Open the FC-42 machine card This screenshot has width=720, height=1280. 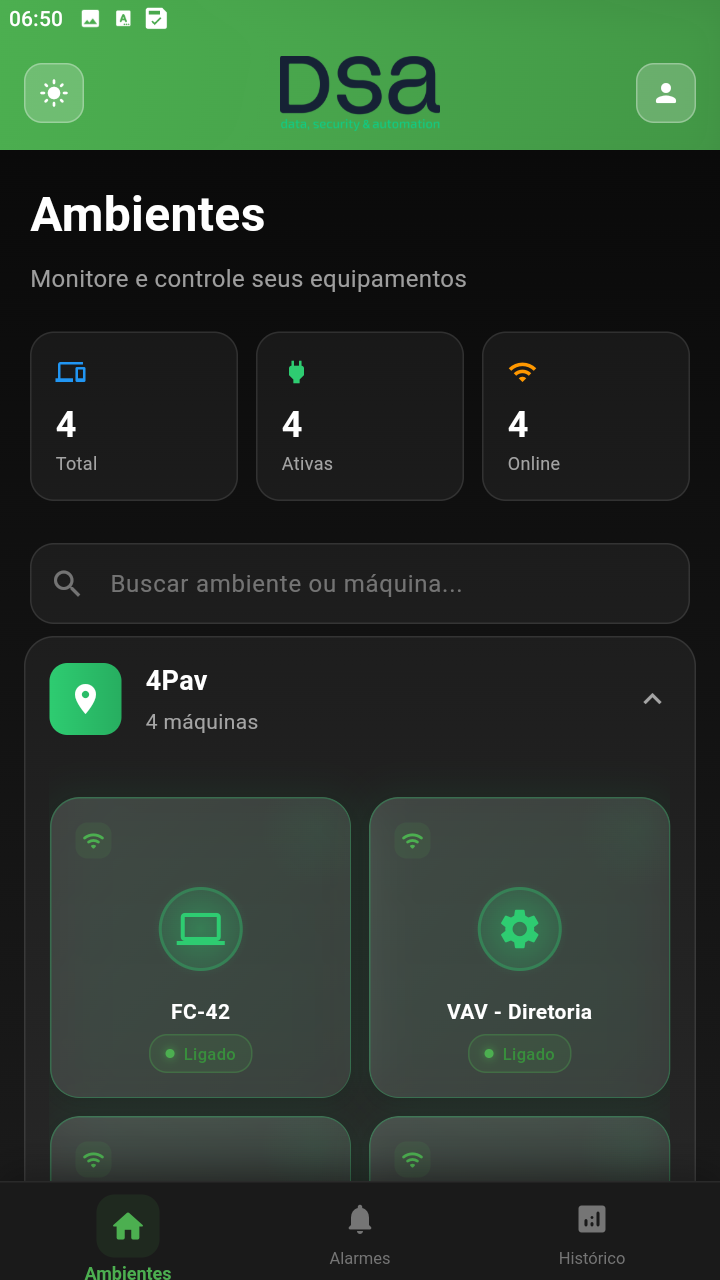coord(200,946)
